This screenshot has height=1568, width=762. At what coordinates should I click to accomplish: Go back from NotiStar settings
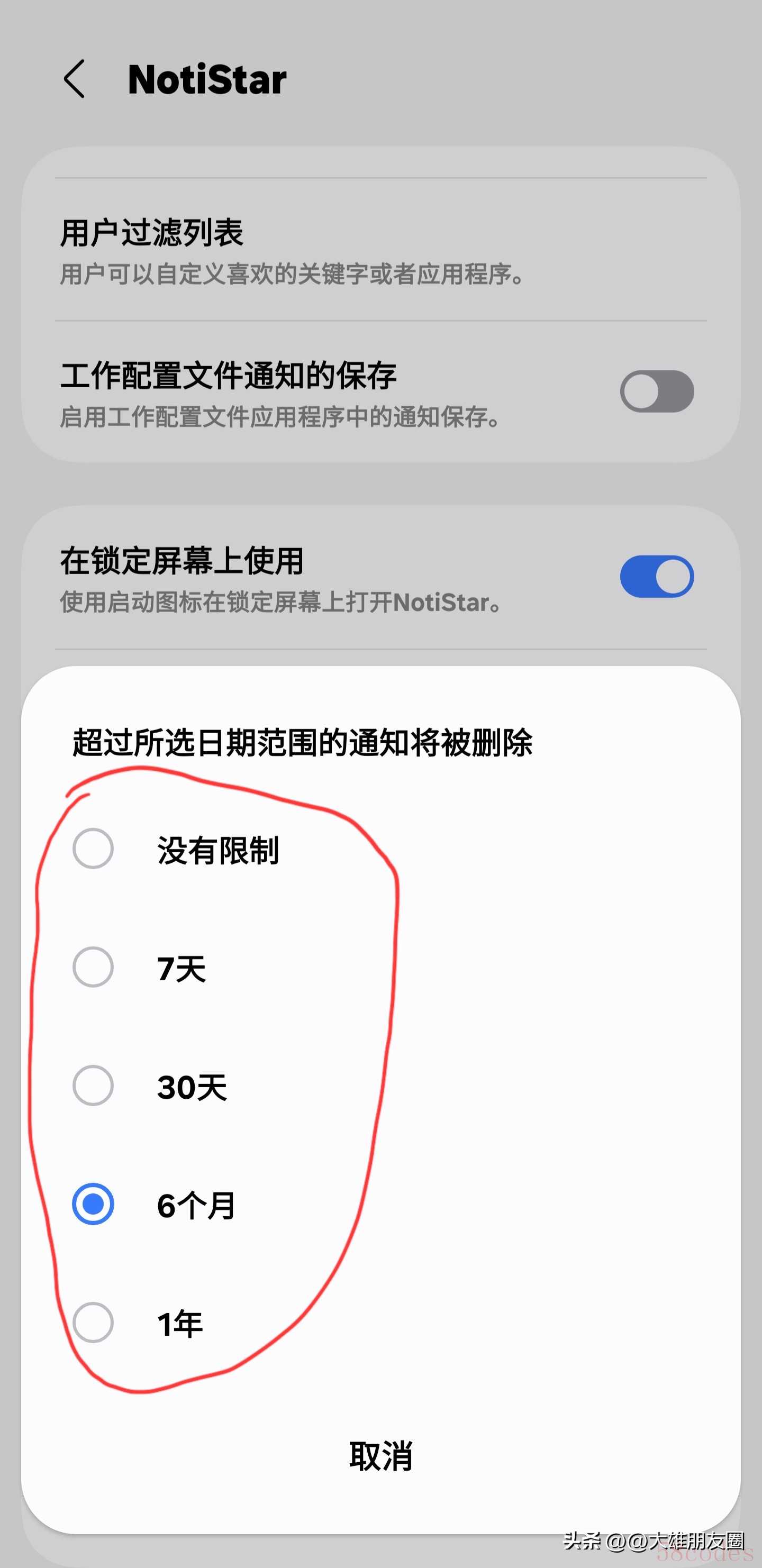pos(75,79)
